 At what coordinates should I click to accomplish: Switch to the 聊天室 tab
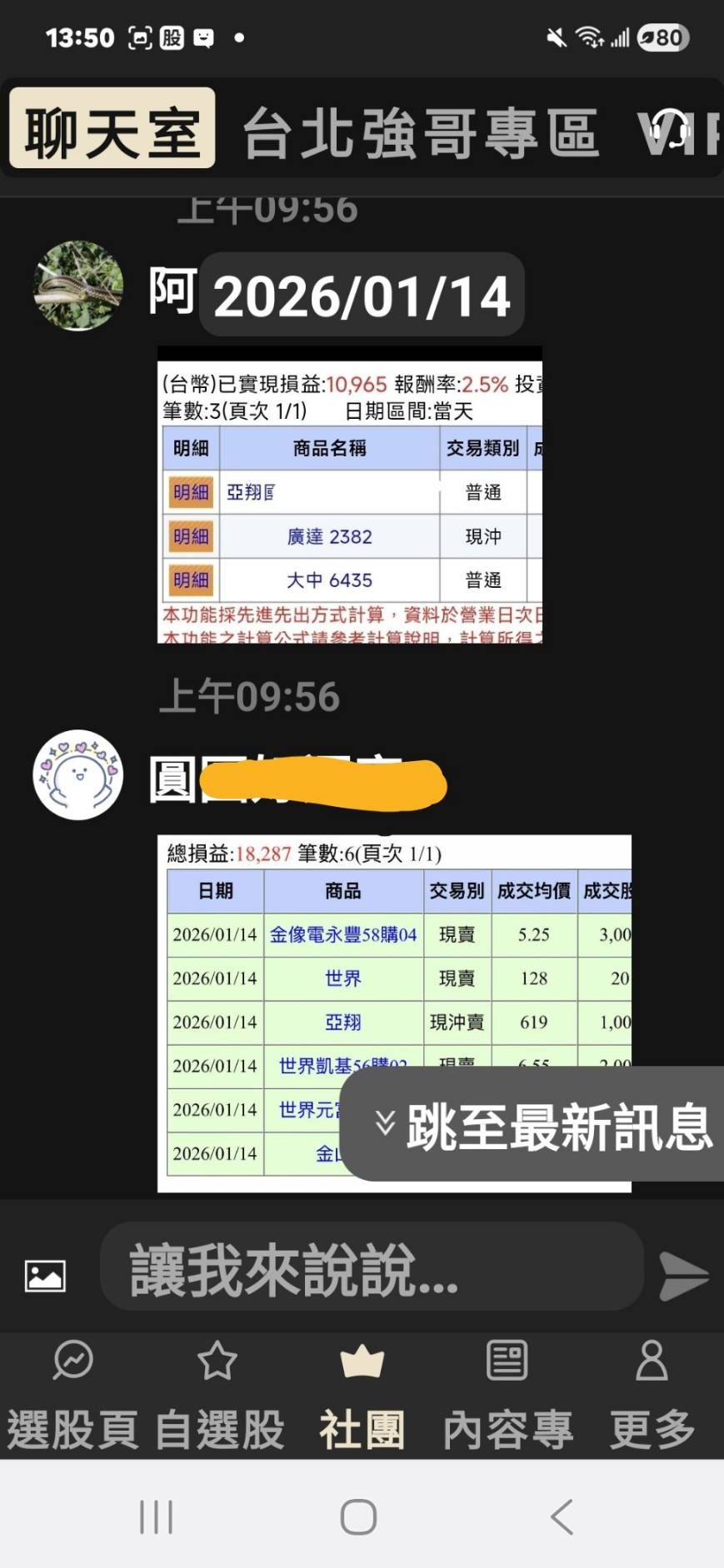pos(112,128)
